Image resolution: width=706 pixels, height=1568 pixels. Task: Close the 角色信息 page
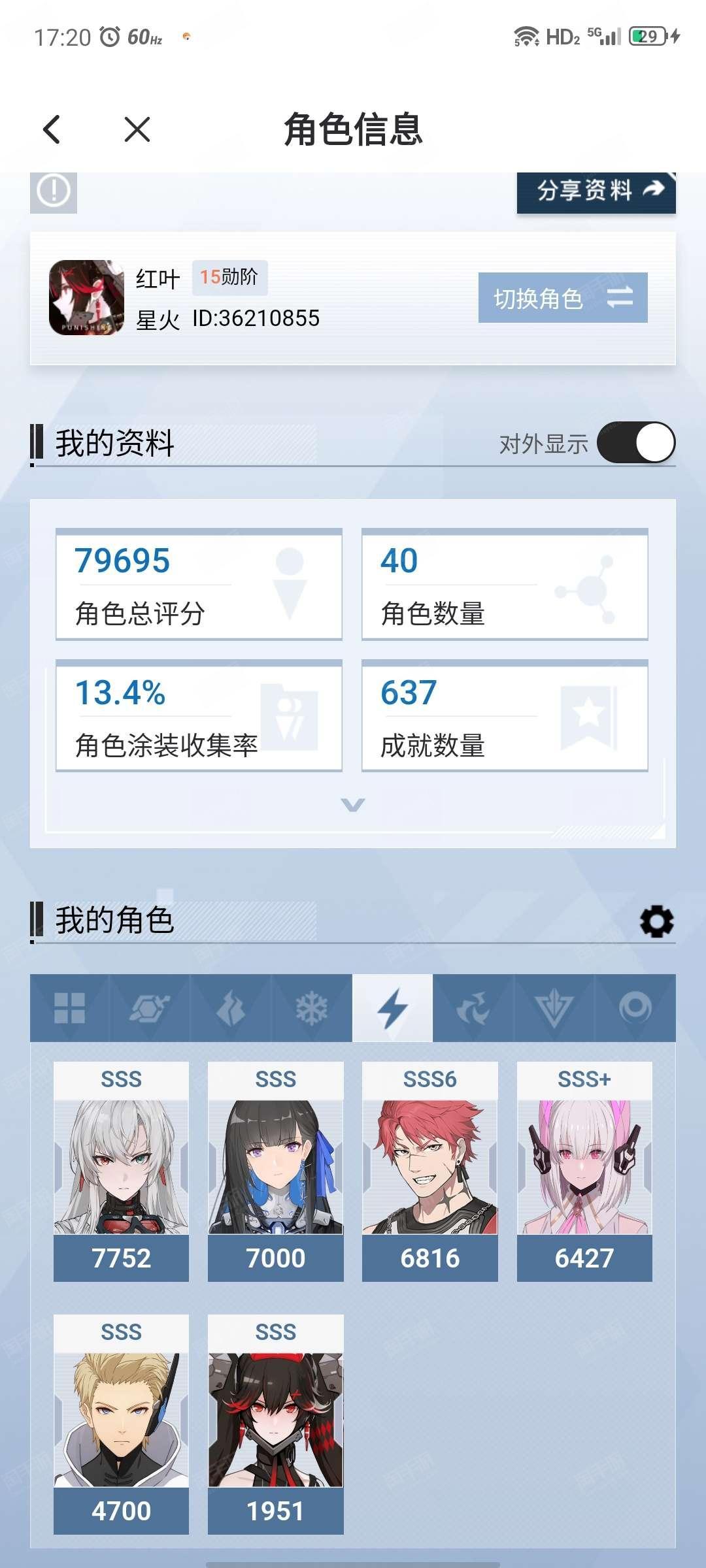tap(137, 129)
